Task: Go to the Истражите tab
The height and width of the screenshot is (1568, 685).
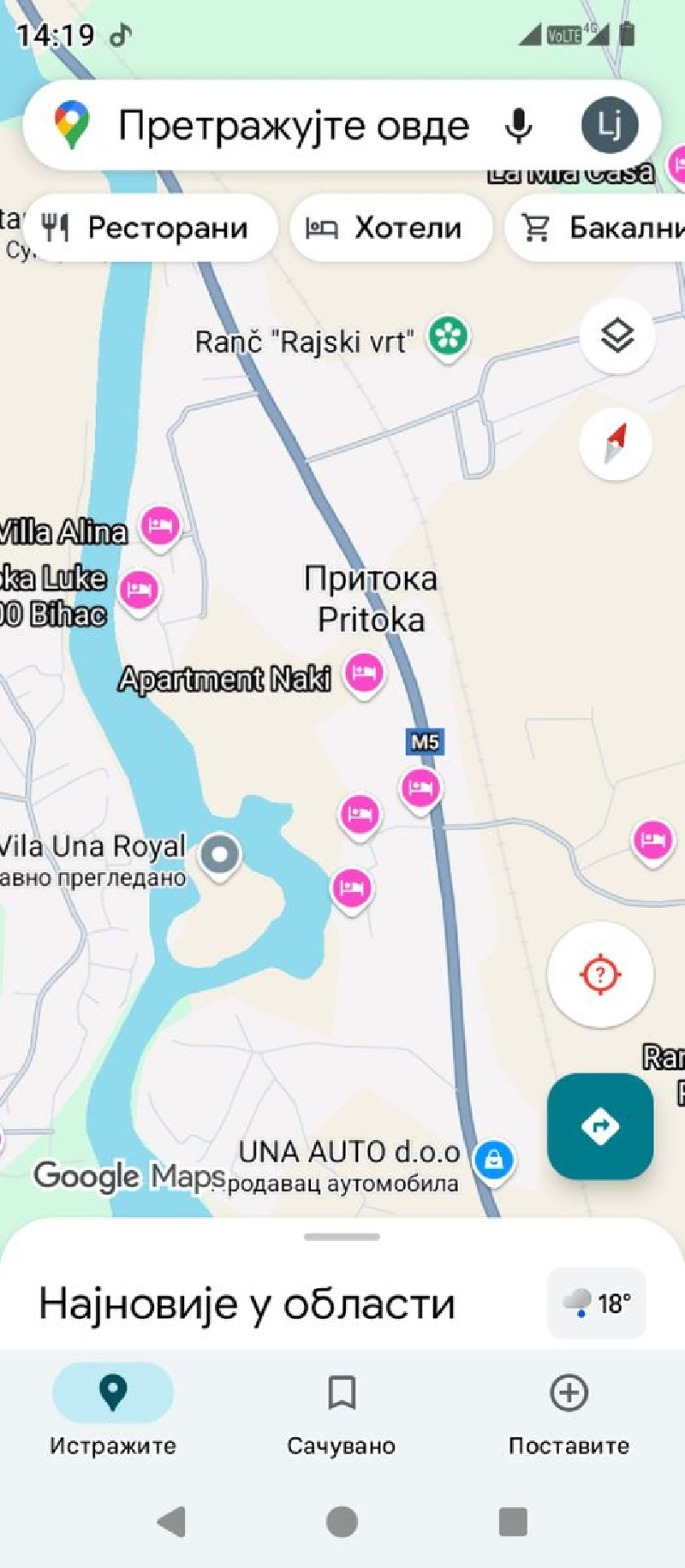Action: click(113, 1414)
